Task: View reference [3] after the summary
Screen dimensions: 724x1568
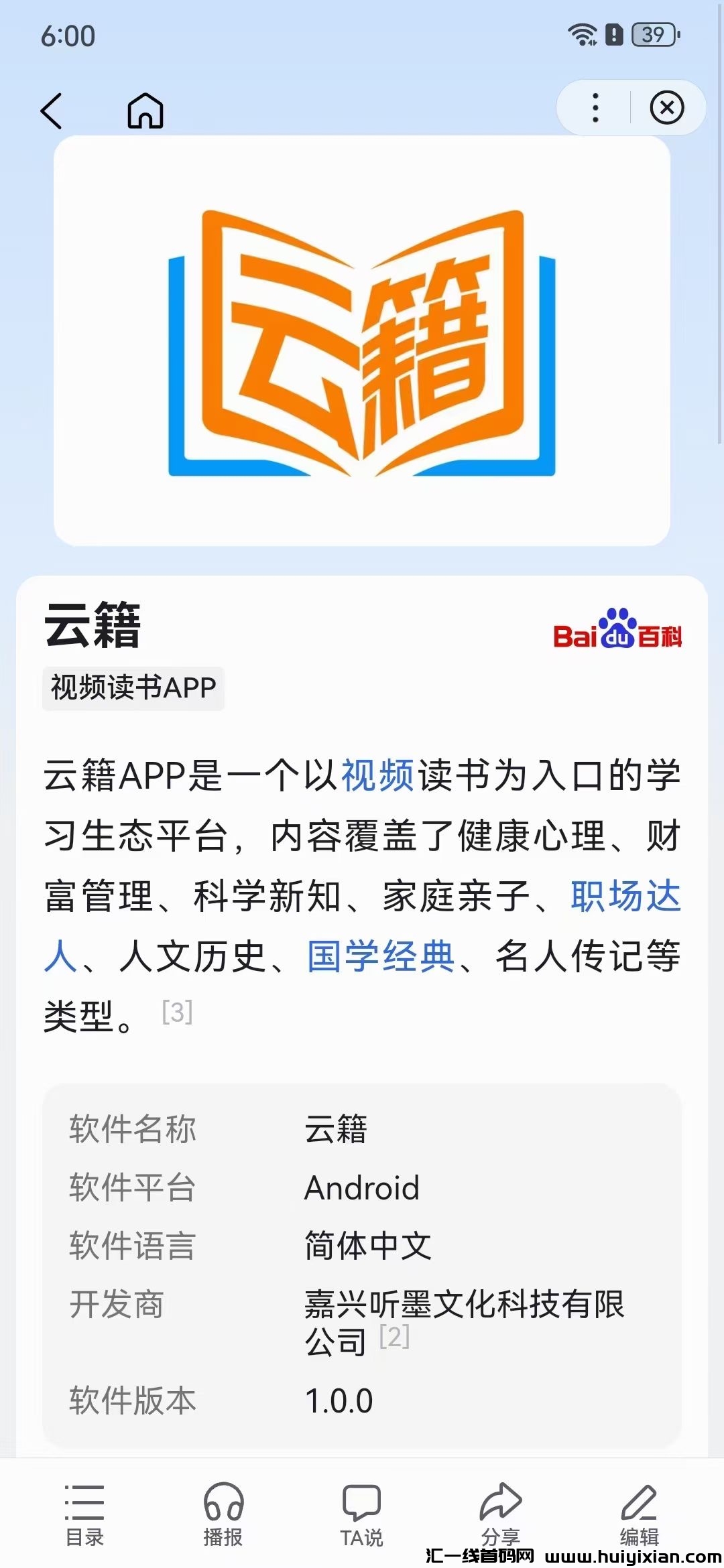Action: tap(177, 1012)
